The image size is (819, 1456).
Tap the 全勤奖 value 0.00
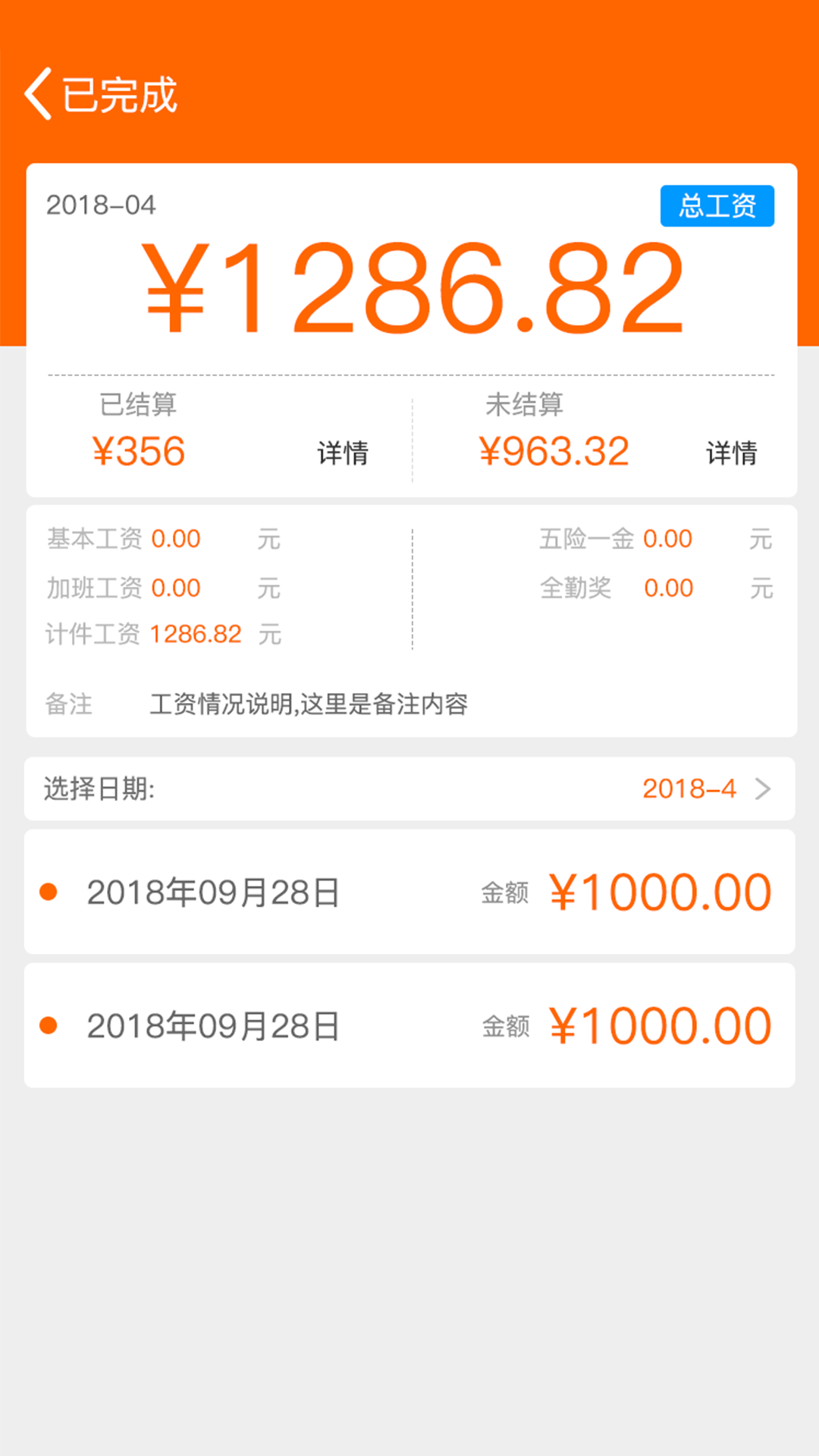(670, 587)
